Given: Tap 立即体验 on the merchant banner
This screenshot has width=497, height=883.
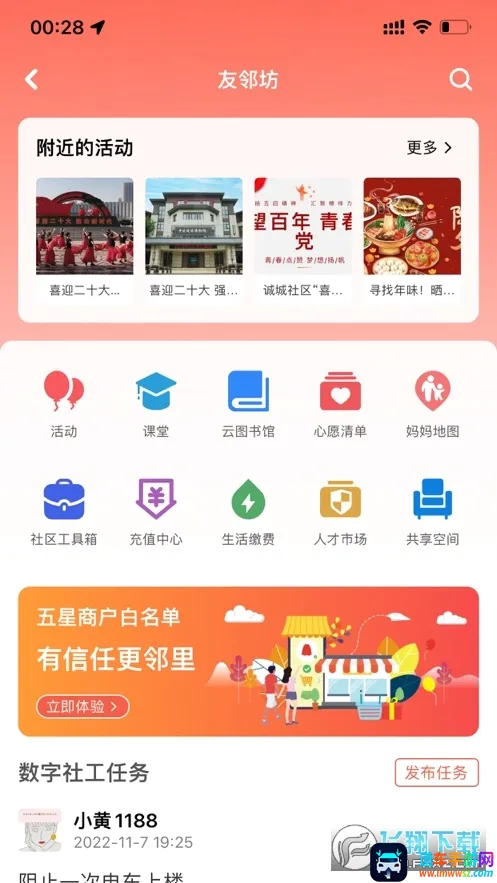Looking at the screenshot, I should (x=83, y=706).
